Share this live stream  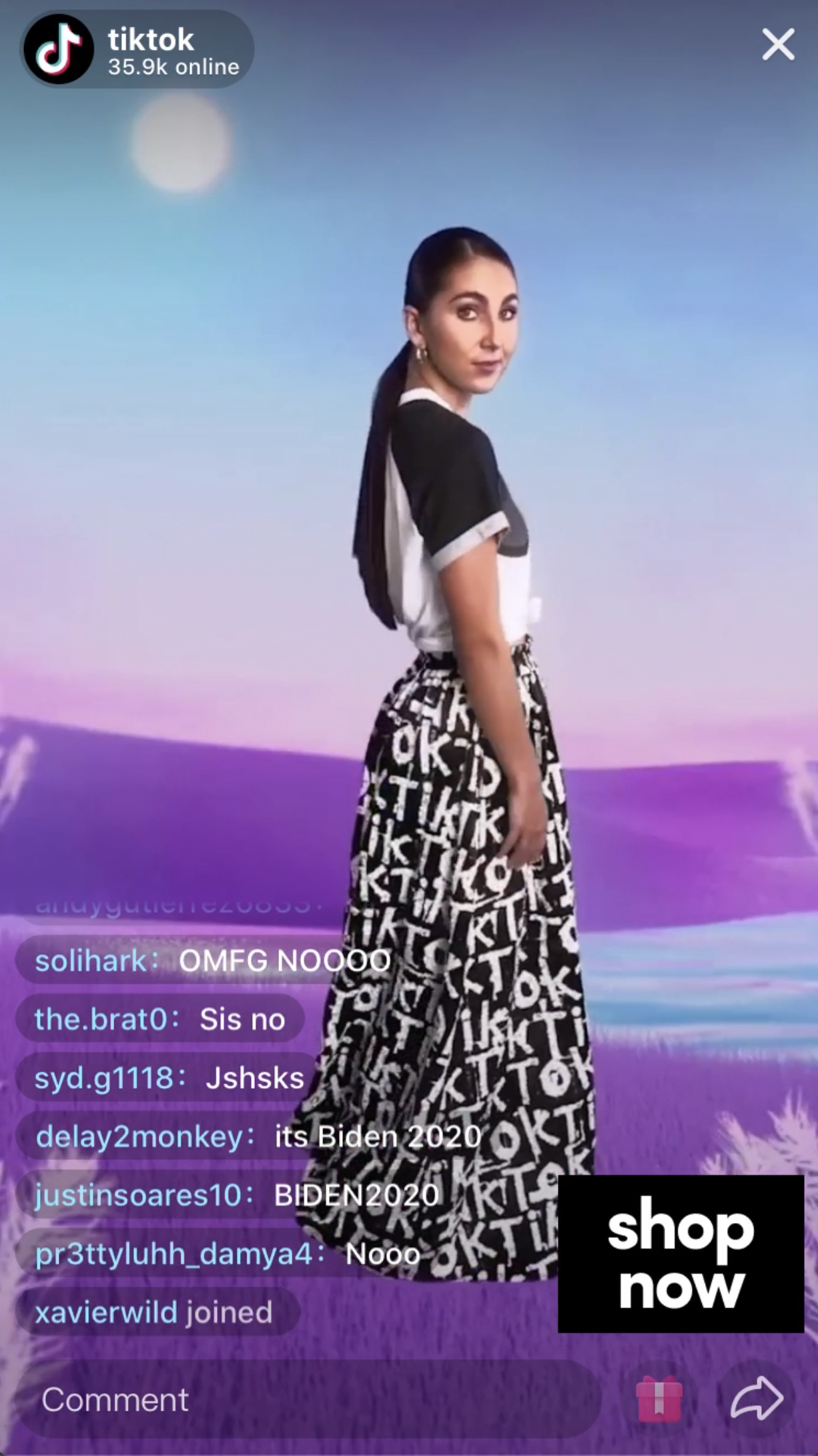pos(757,1398)
